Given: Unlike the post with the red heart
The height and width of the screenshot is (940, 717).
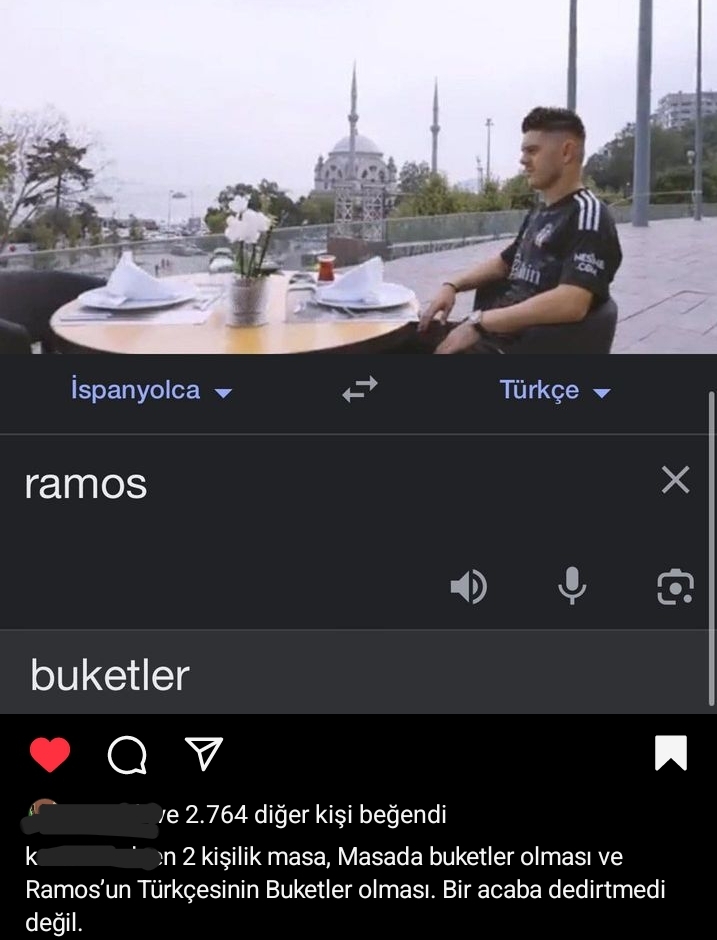Looking at the screenshot, I should 49,754.
